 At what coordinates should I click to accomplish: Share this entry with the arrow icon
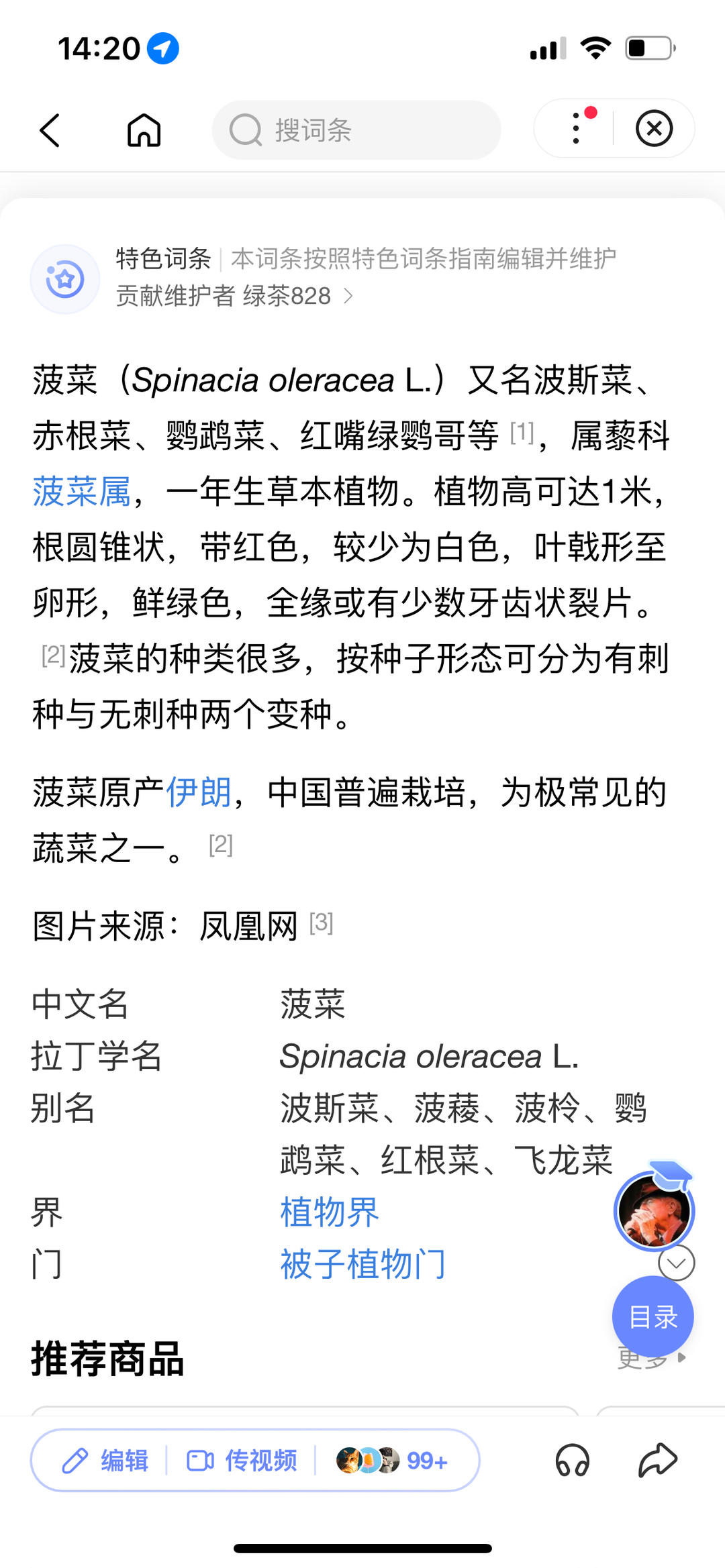pos(658,1460)
